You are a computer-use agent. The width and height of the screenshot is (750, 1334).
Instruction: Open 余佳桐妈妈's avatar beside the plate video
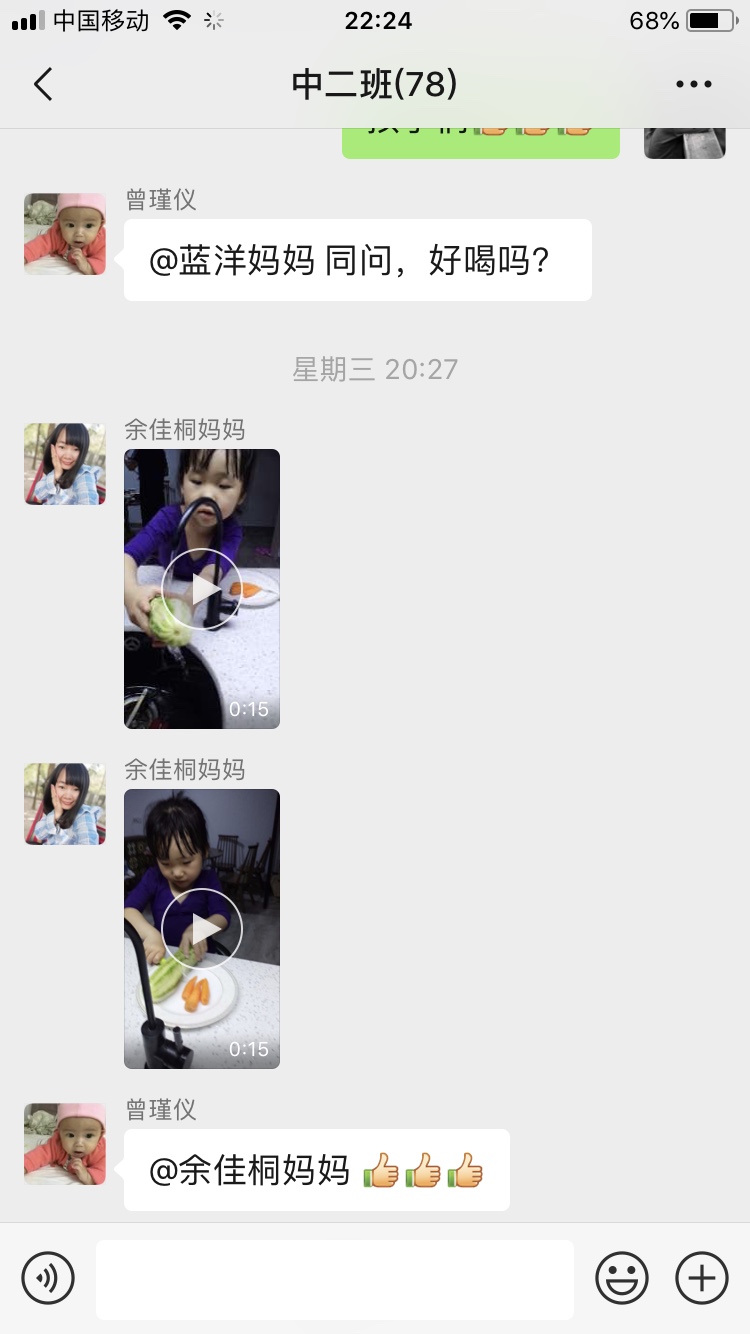[65, 804]
